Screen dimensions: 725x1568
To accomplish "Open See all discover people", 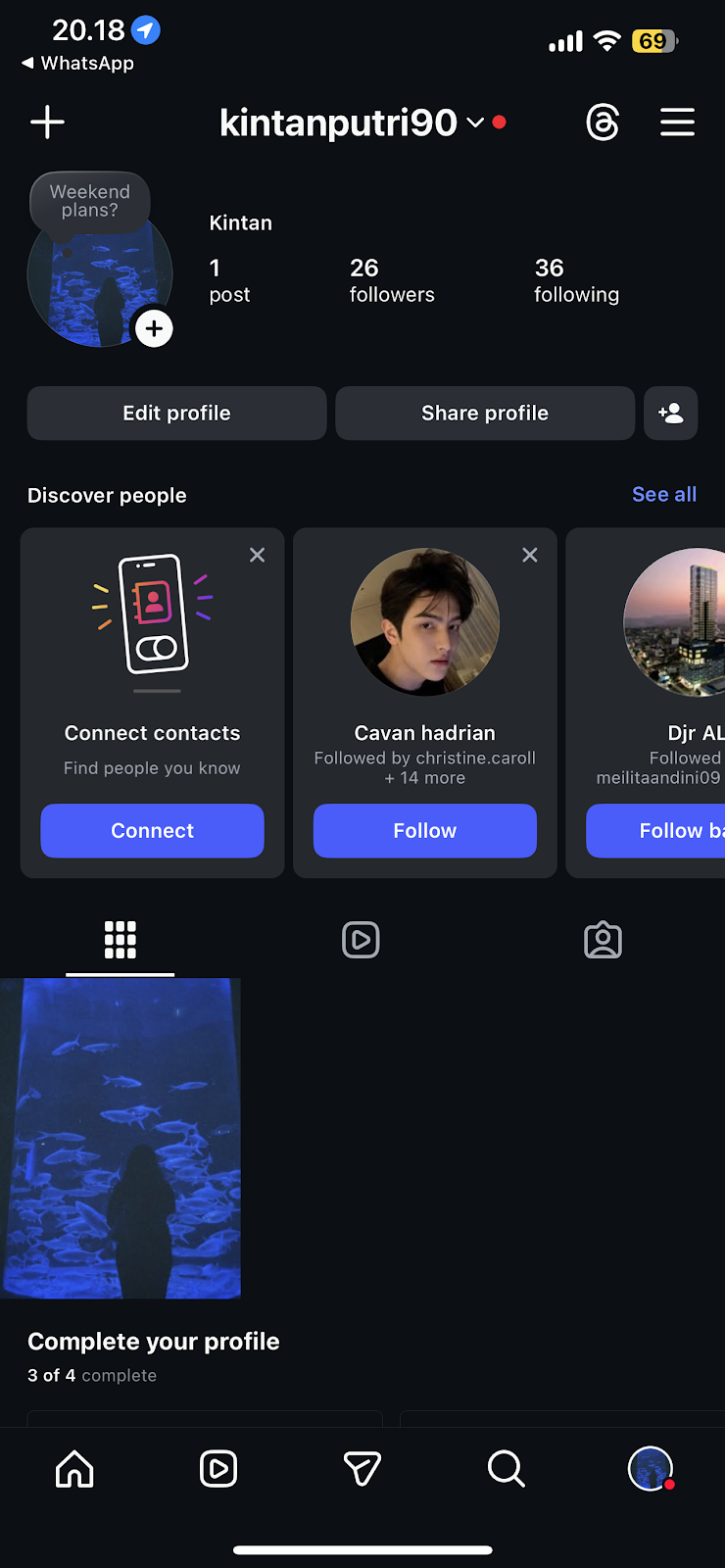I will (x=663, y=495).
